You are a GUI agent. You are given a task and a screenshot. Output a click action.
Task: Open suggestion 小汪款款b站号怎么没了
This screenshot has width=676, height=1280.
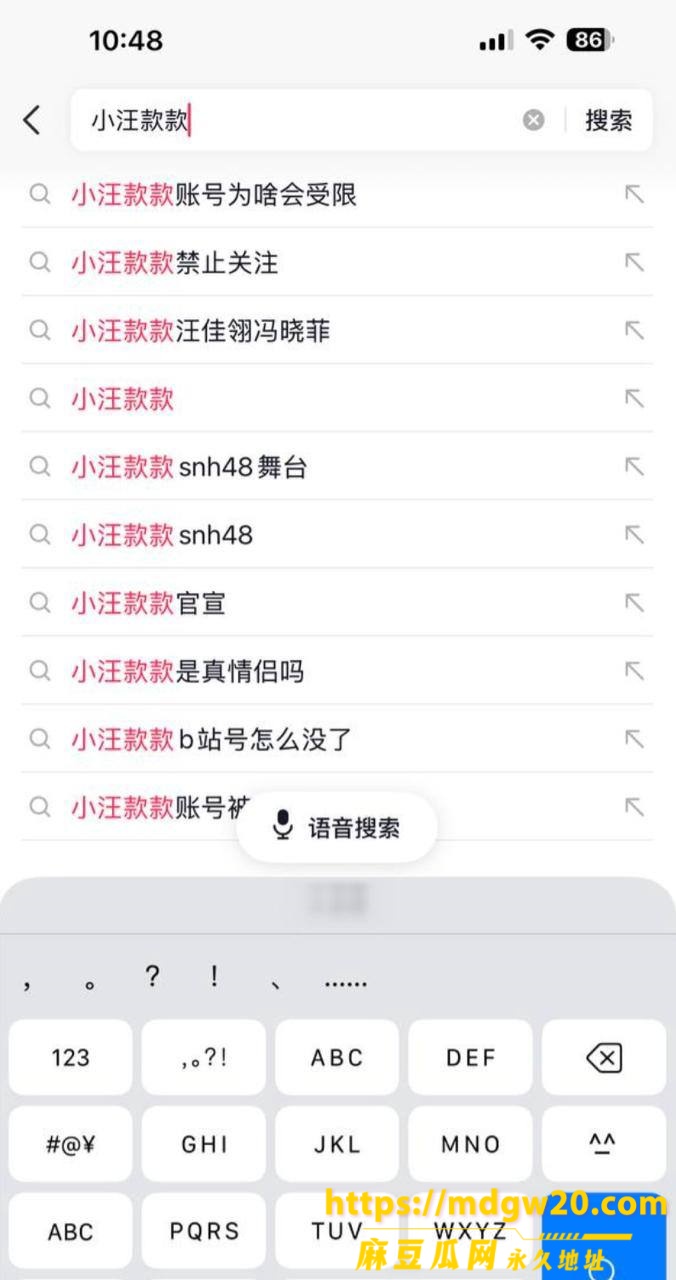[338, 738]
